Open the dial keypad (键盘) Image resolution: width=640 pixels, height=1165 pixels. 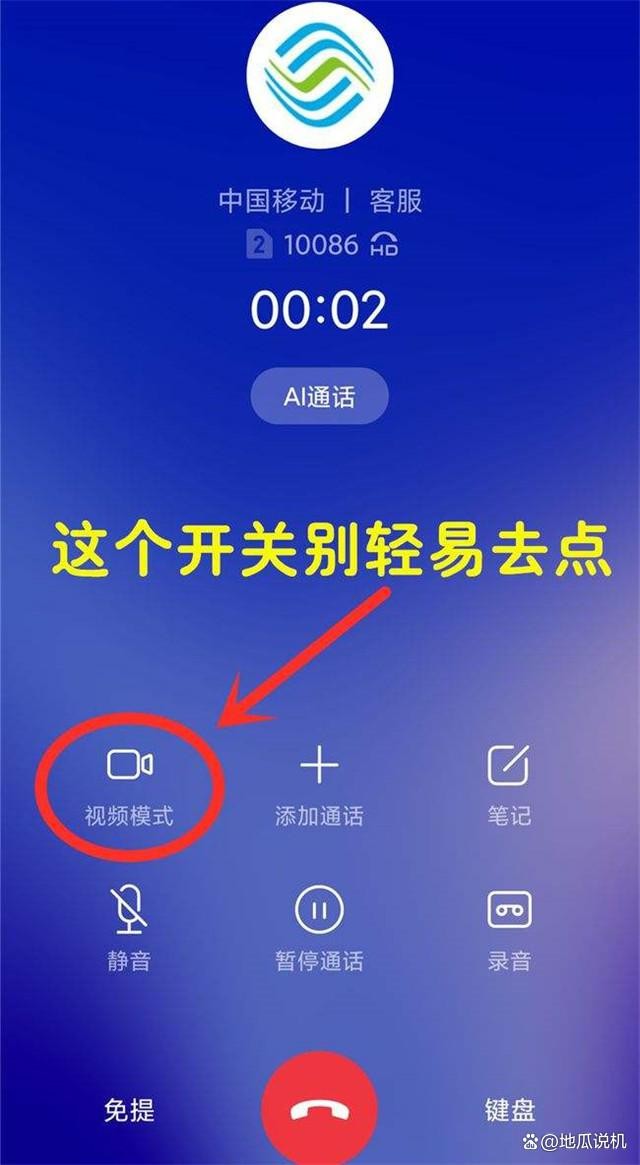[510, 1110]
